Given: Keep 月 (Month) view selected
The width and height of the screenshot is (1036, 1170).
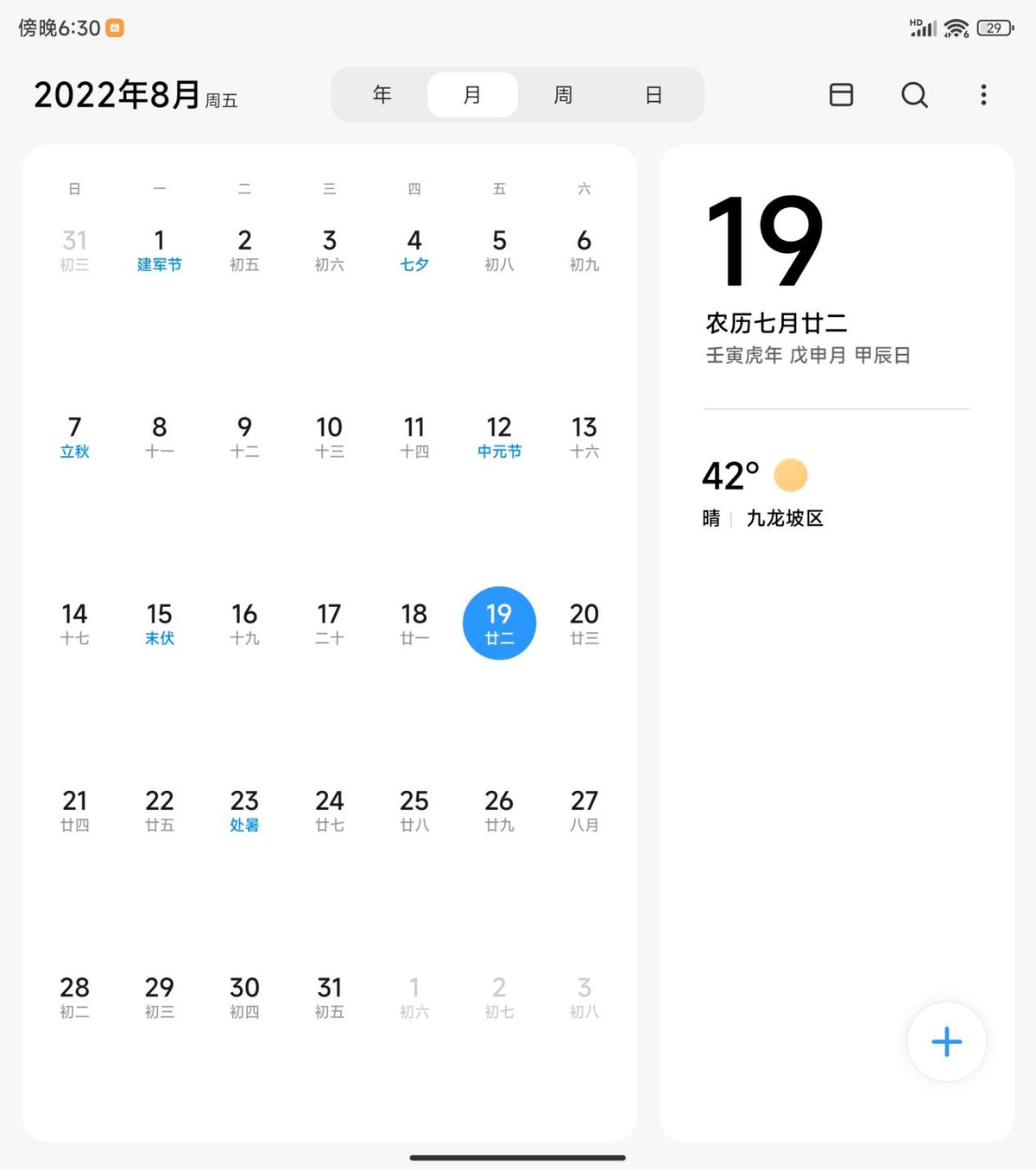Looking at the screenshot, I should (472, 95).
